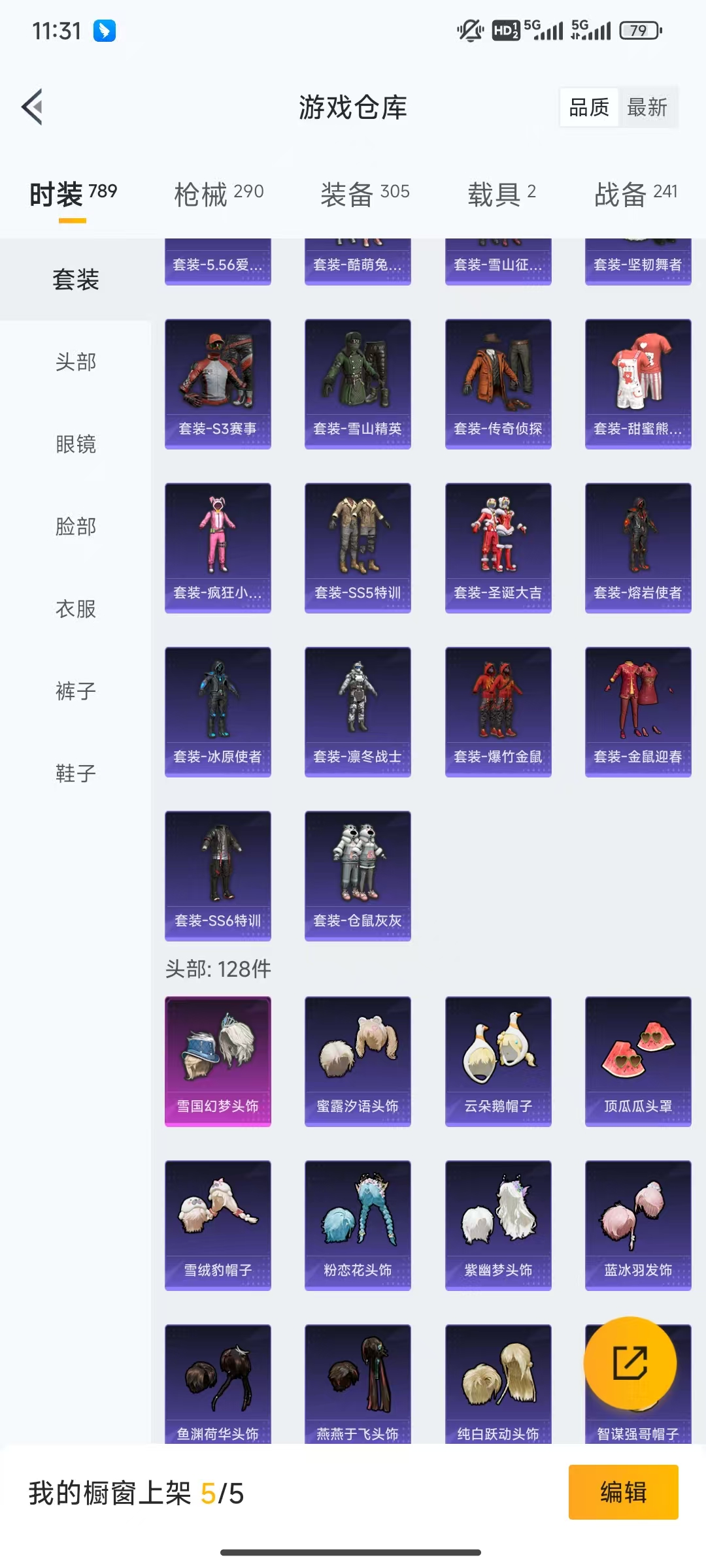Screen dimensions: 706x1568
Task: Open the 套装-S3赛事 item
Action: [218, 384]
